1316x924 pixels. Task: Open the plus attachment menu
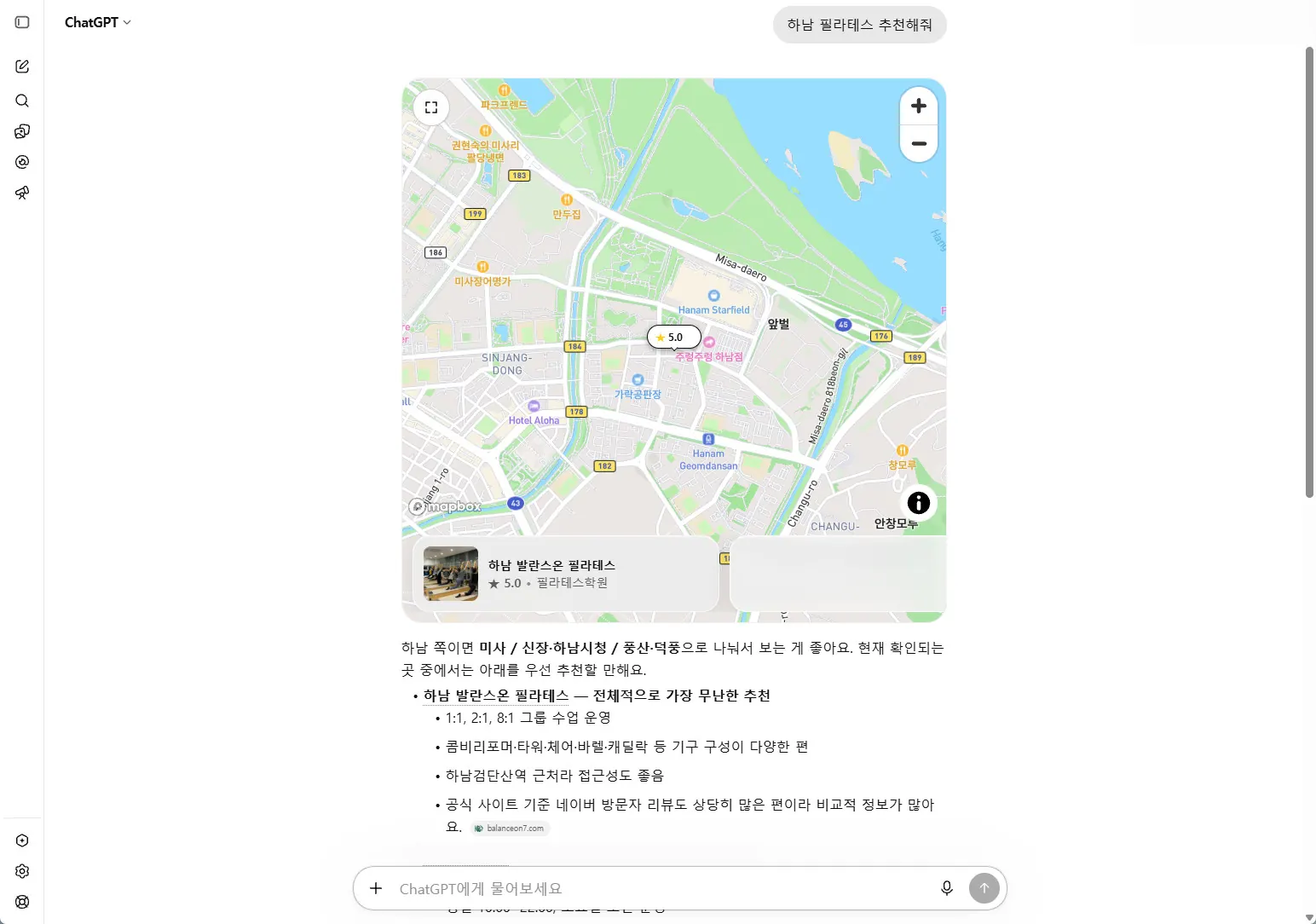[376, 888]
